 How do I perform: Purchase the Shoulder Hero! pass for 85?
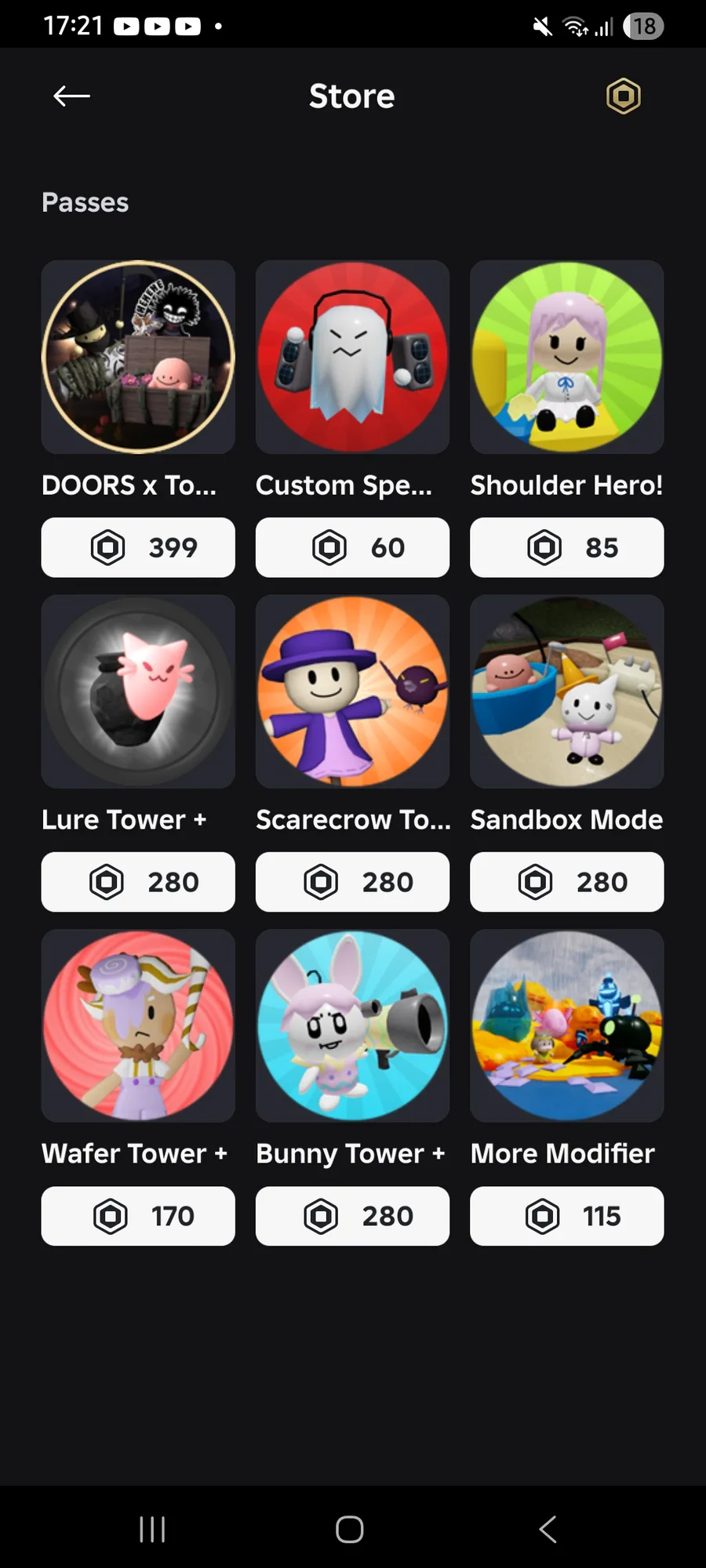pyautogui.click(x=566, y=547)
